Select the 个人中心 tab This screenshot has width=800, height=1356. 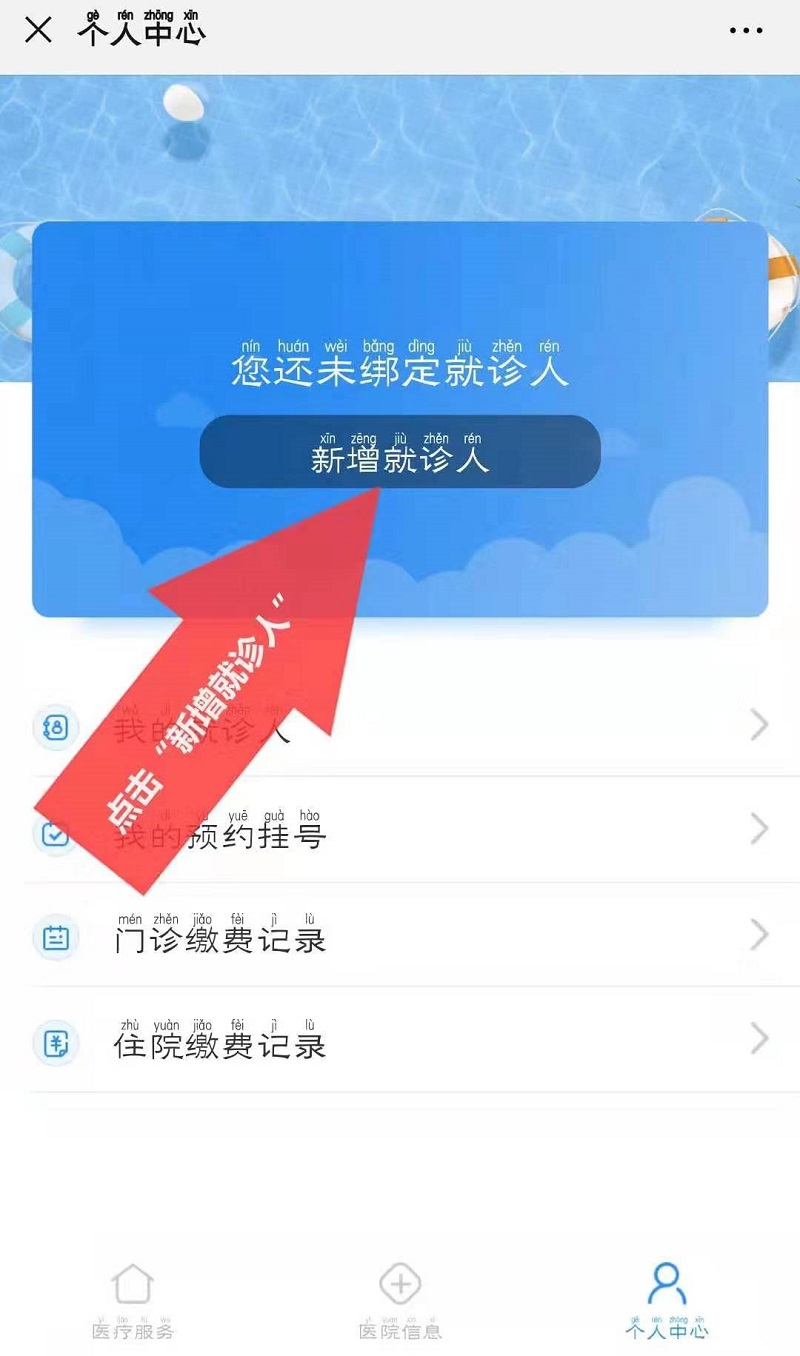click(666, 1300)
